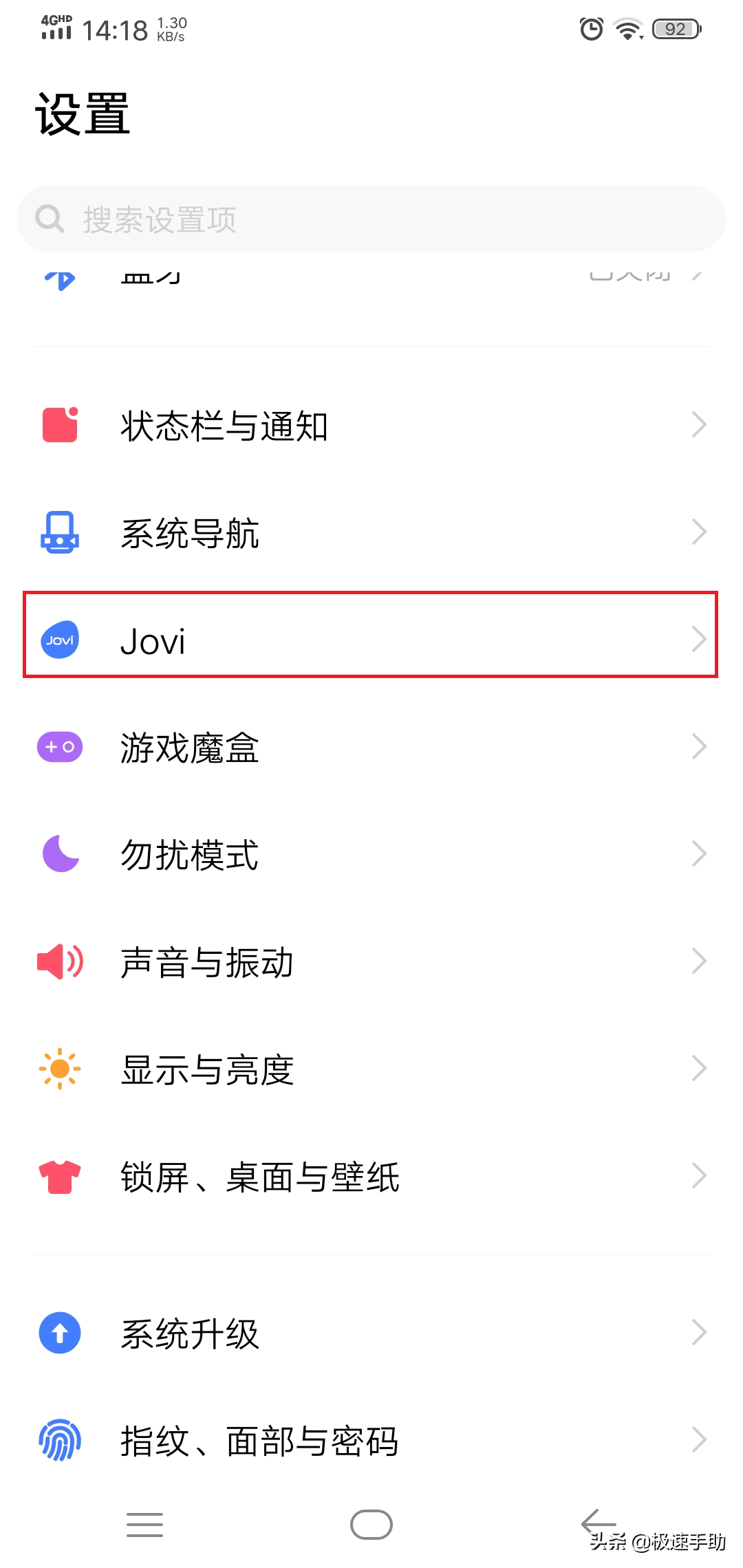
Task: Expand the Jovi settings chevron
Action: pyautogui.click(x=699, y=640)
